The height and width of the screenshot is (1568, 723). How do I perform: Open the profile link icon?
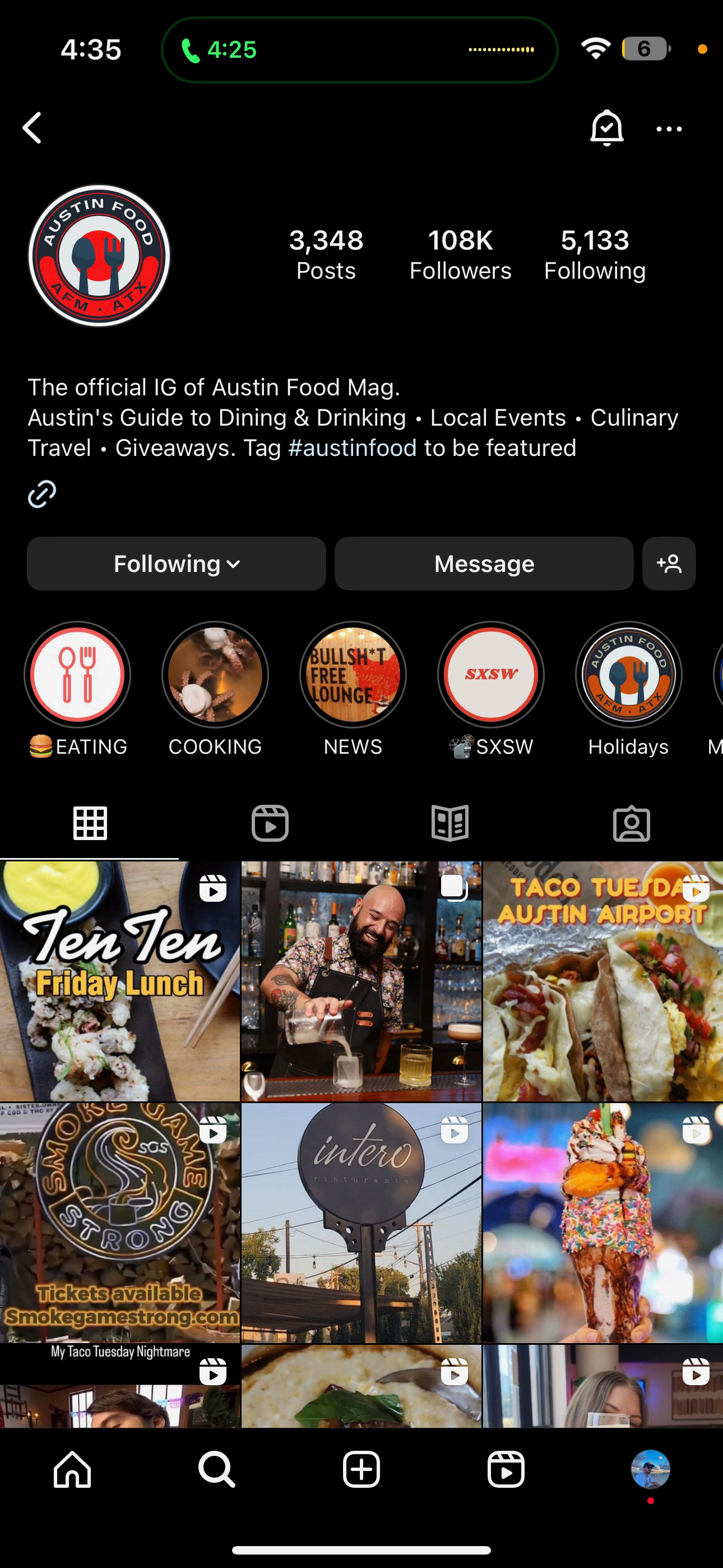click(x=42, y=494)
